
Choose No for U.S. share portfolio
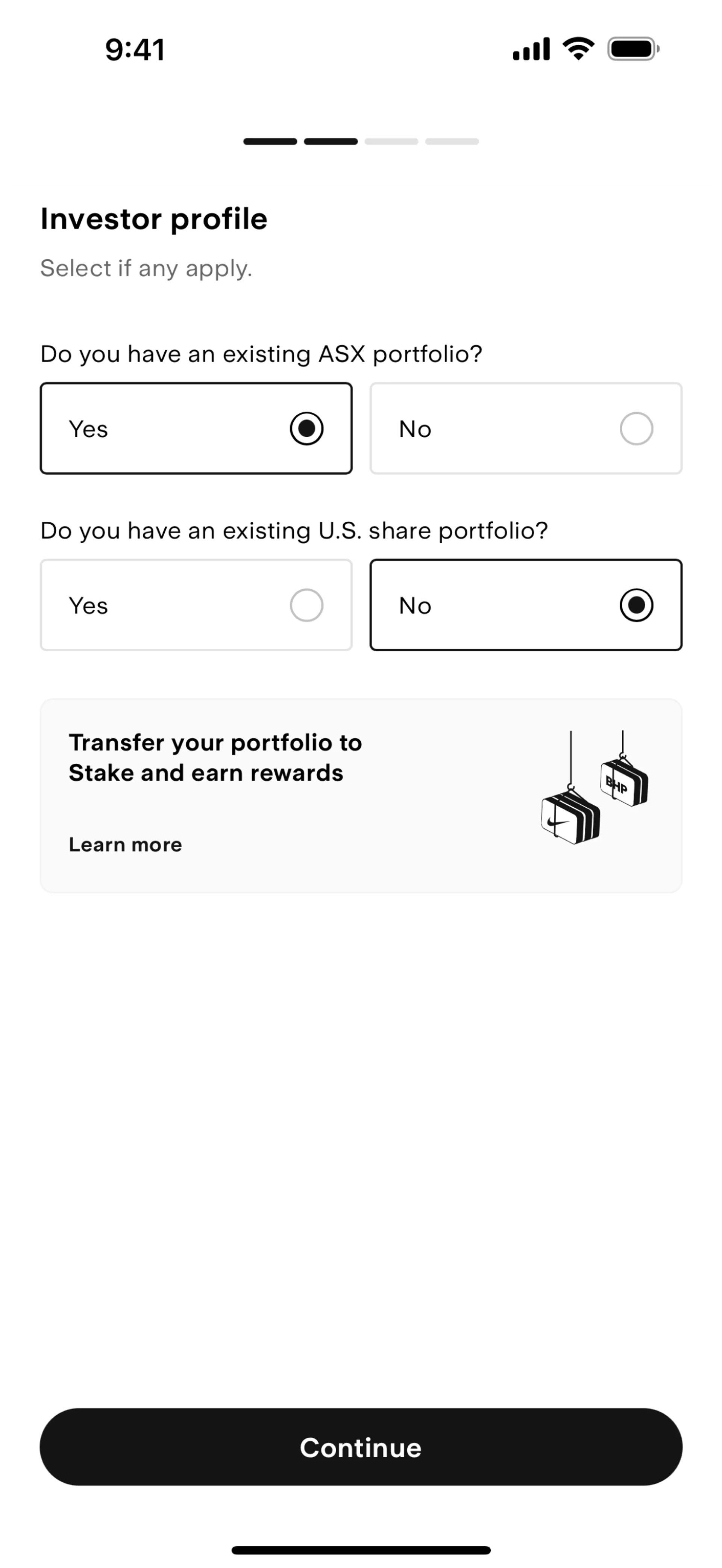coord(525,605)
